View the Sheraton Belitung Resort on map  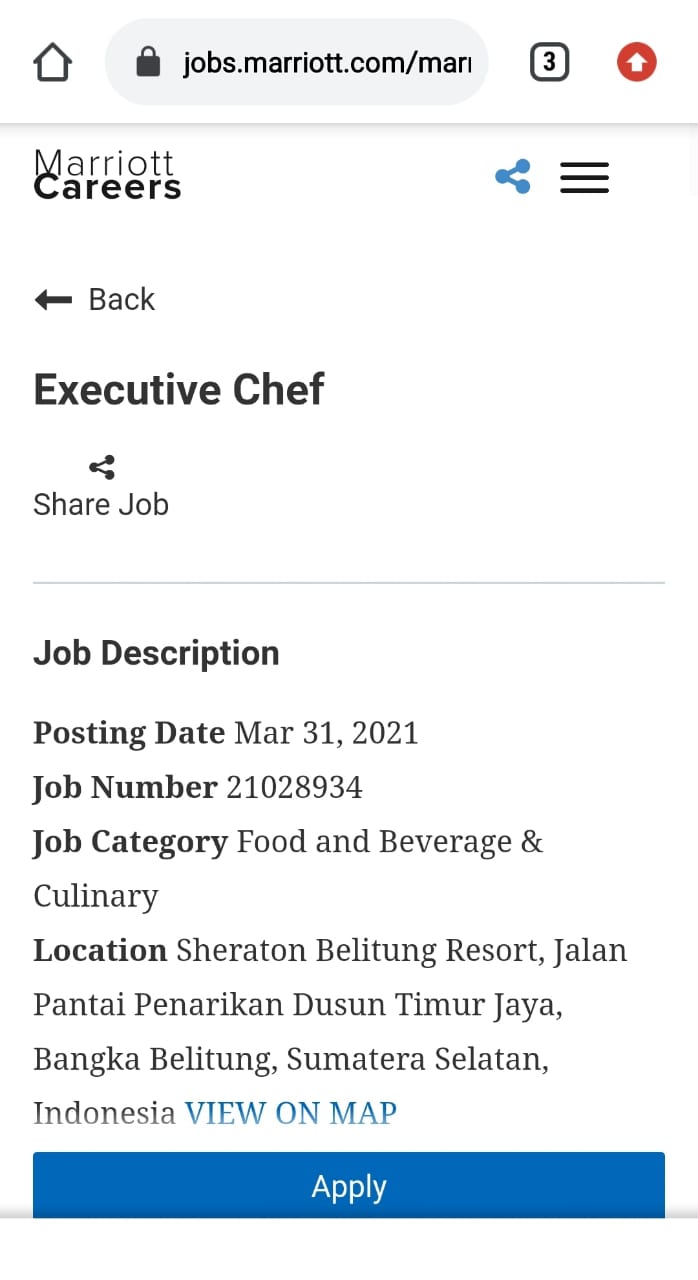[290, 1112]
